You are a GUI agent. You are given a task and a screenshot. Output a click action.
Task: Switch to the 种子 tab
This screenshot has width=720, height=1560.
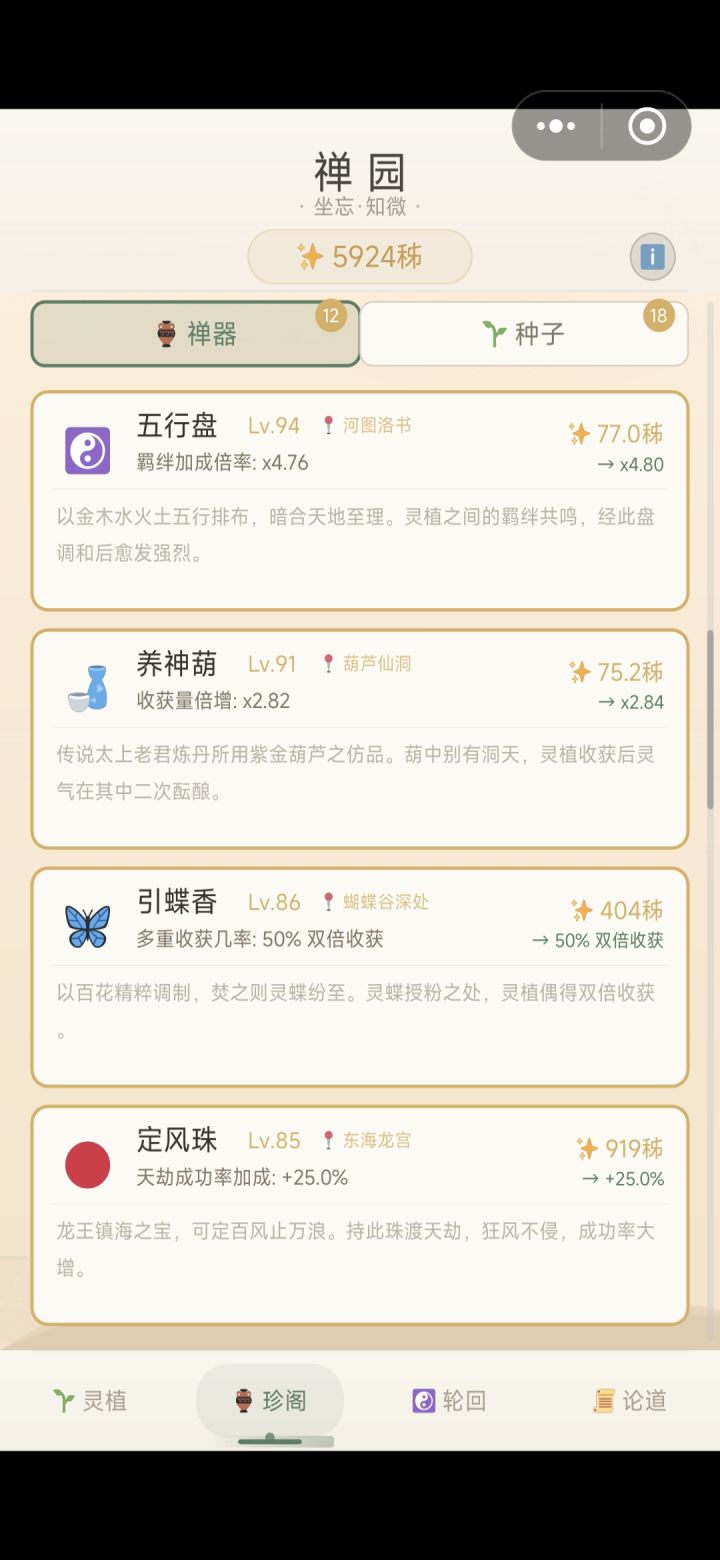(523, 334)
